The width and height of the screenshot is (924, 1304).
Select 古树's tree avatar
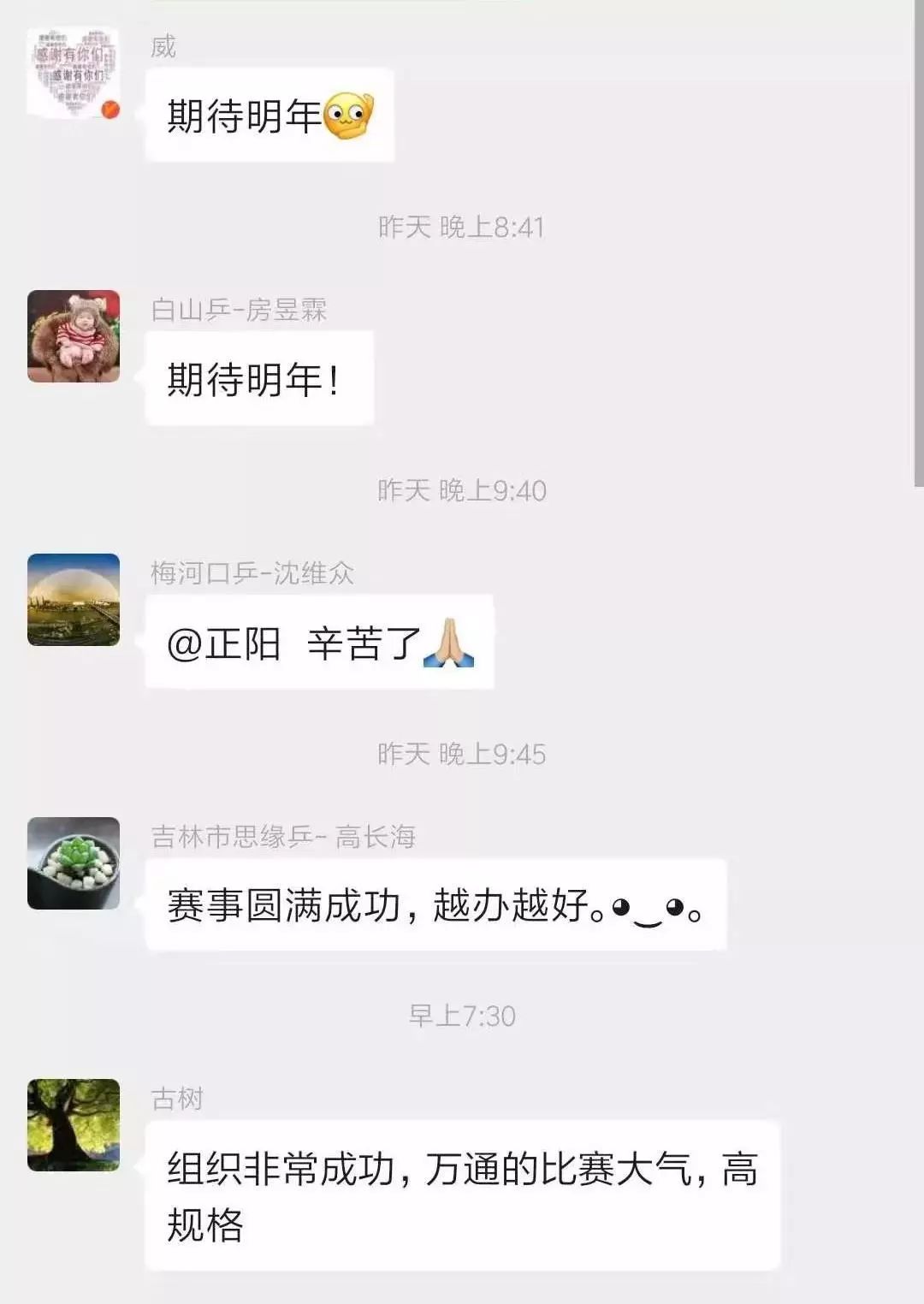coord(74,1124)
